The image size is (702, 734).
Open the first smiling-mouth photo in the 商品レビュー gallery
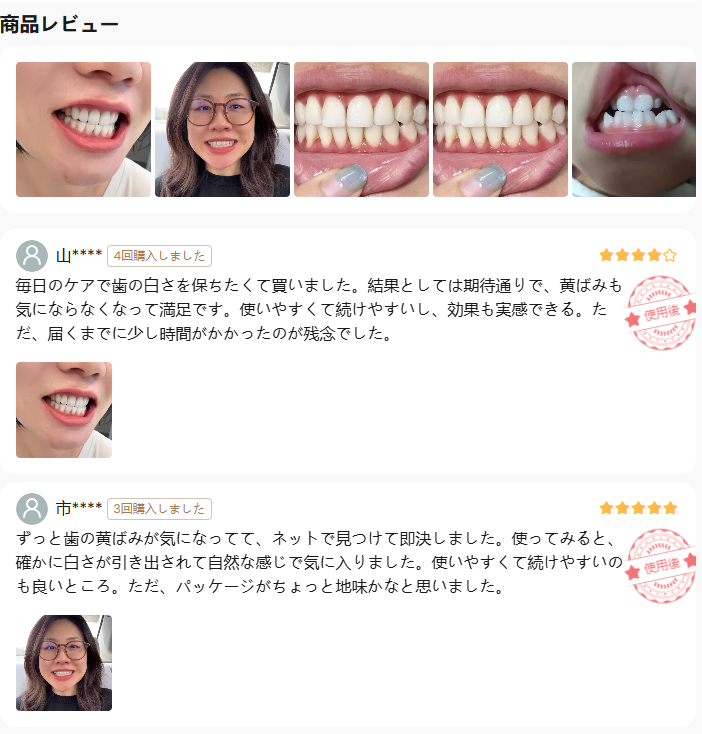click(x=83, y=129)
